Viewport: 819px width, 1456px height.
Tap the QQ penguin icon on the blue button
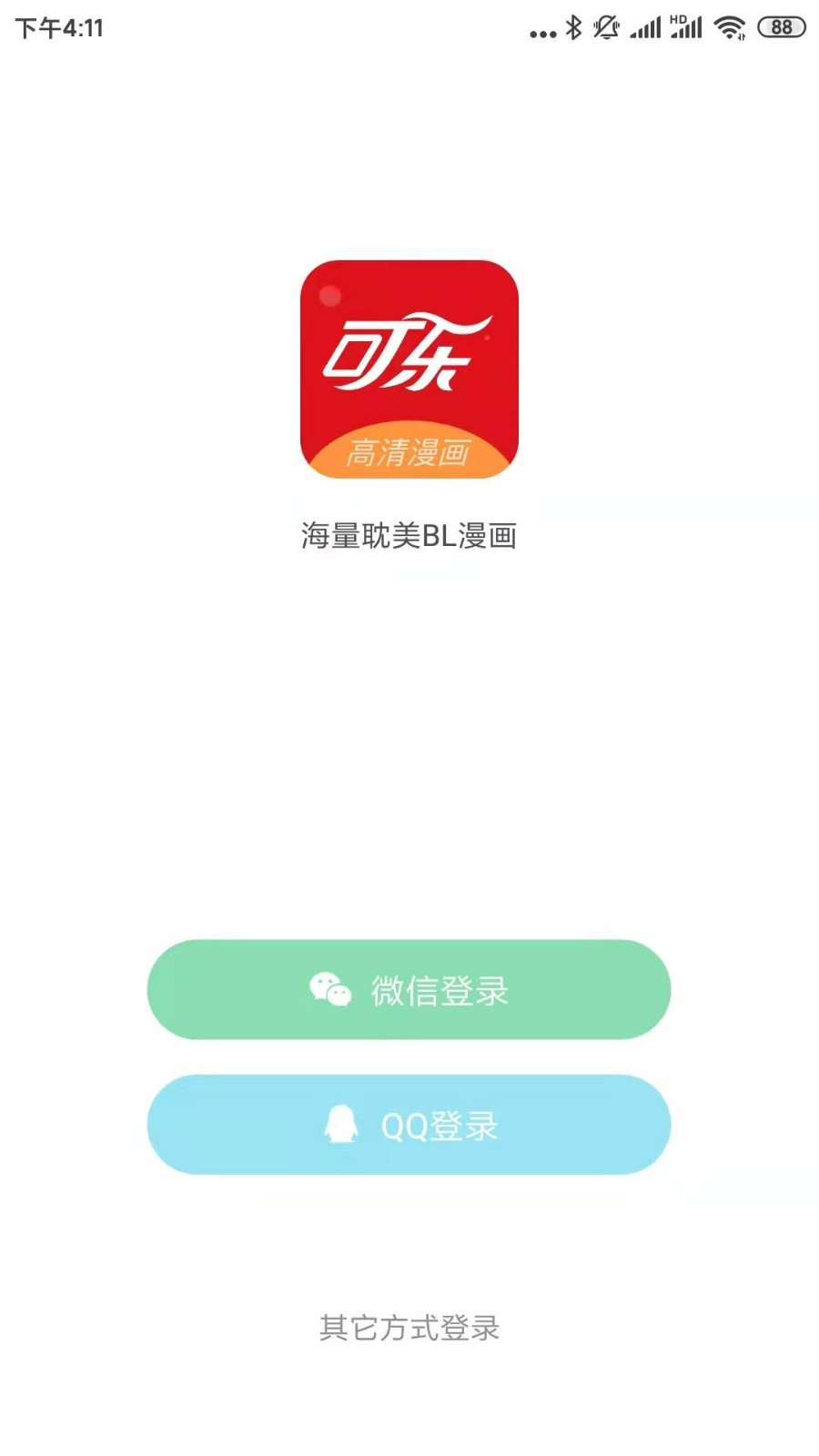point(341,1125)
